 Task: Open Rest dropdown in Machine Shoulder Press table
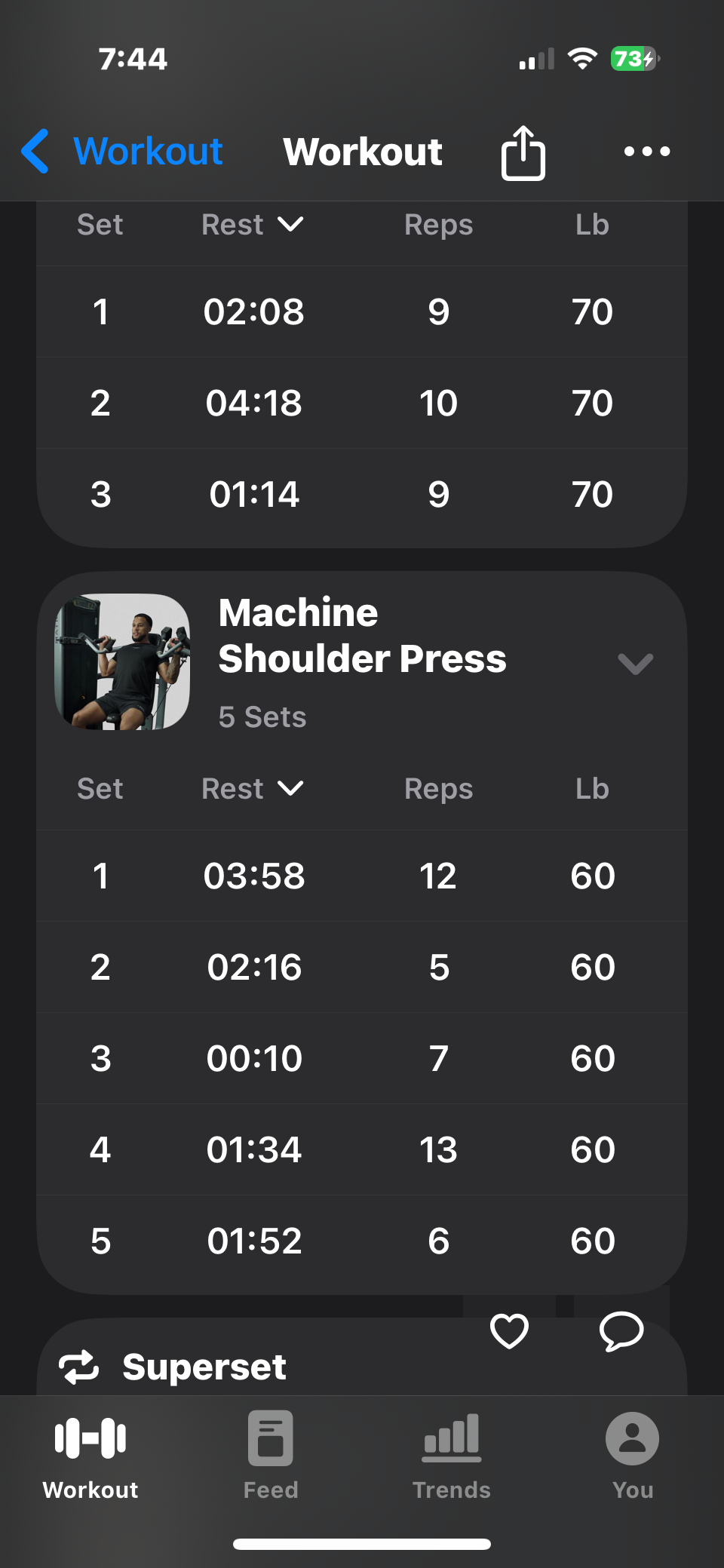point(252,789)
